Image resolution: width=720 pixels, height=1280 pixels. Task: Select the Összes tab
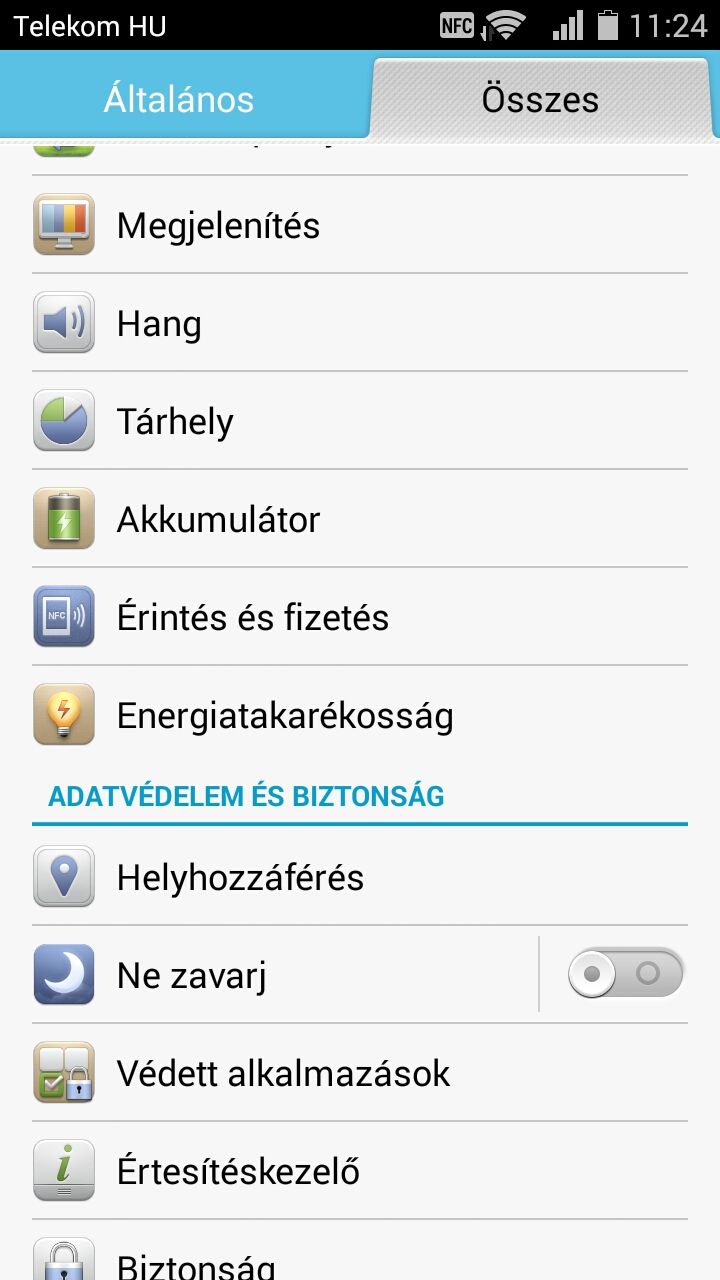(541, 99)
